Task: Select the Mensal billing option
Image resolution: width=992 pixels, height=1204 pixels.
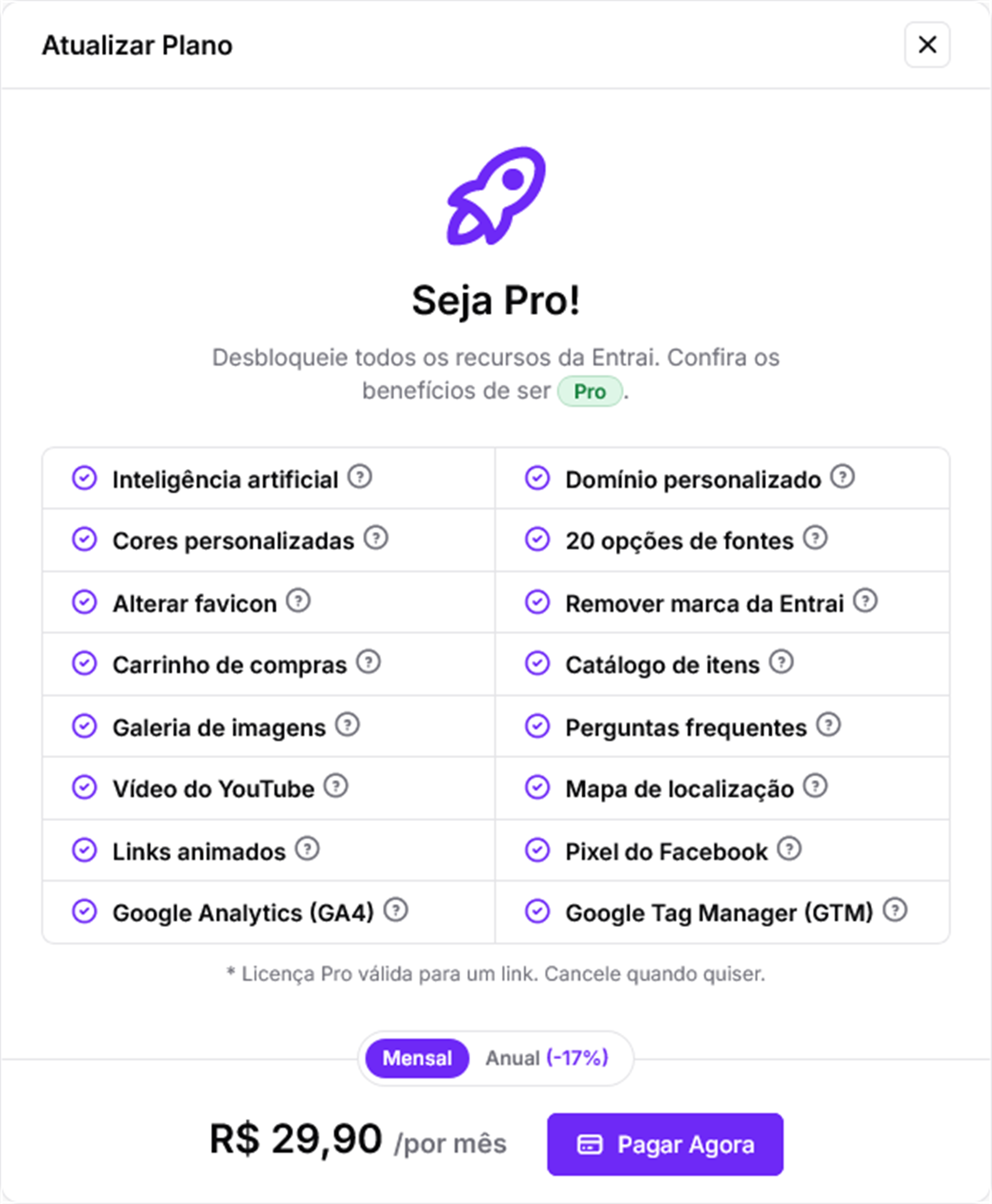Action: pyautogui.click(x=416, y=1058)
